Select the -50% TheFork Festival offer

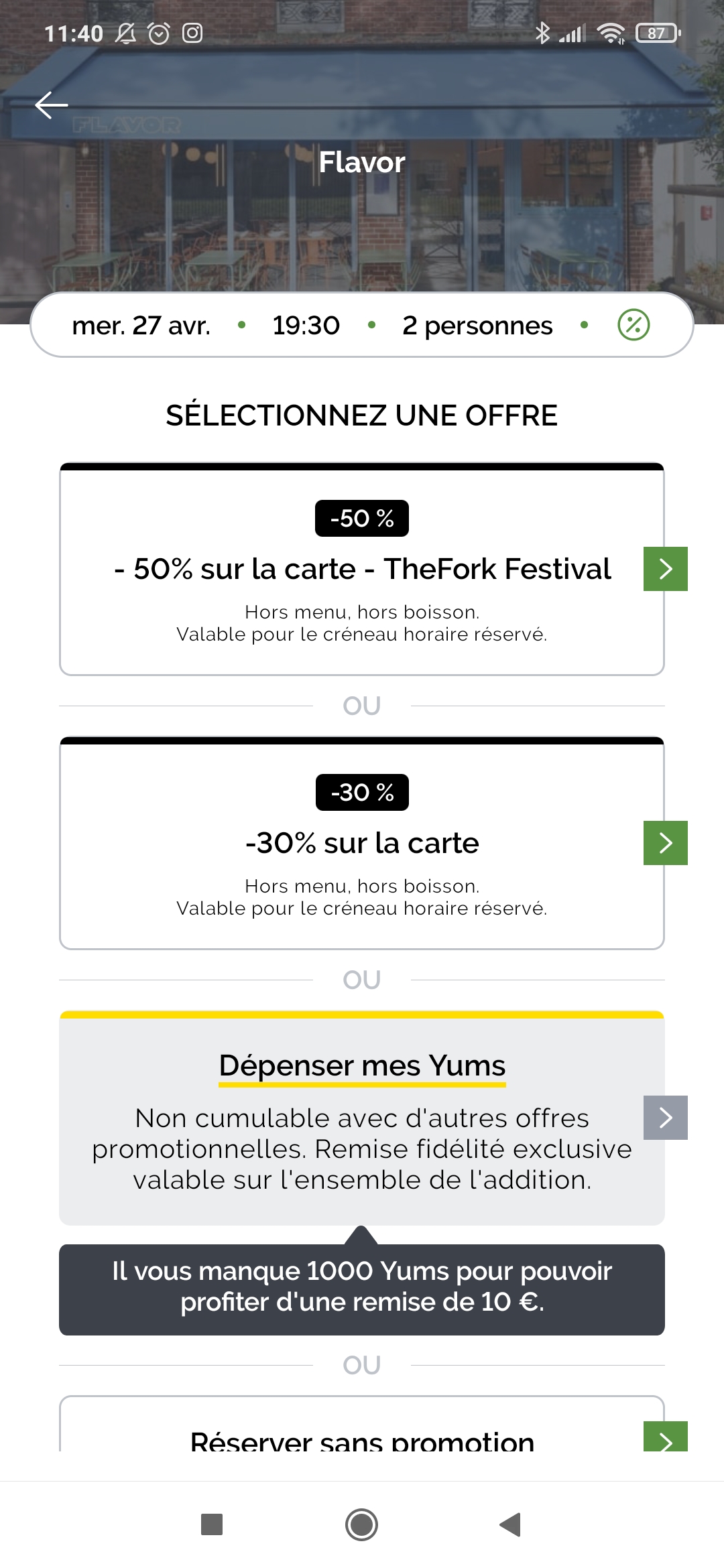pos(362,569)
